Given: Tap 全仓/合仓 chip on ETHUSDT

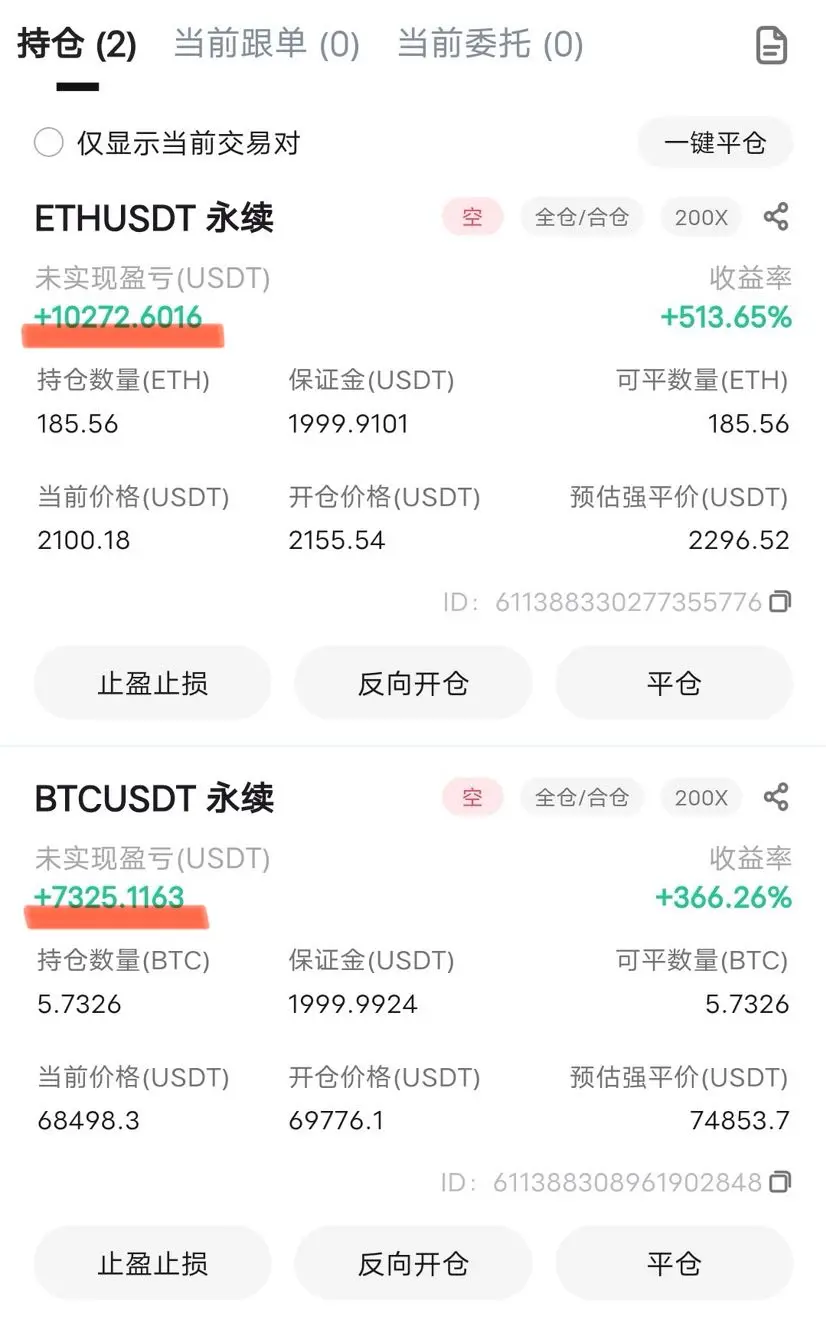Looking at the screenshot, I should (581, 217).
